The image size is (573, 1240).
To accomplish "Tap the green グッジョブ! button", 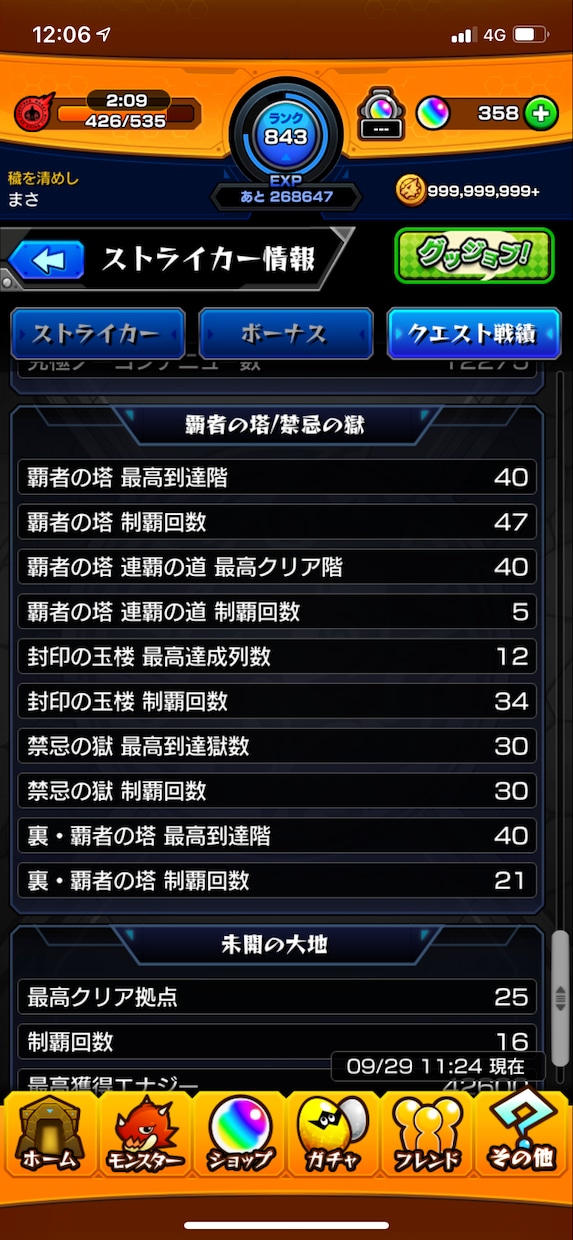I will (474, 257).
